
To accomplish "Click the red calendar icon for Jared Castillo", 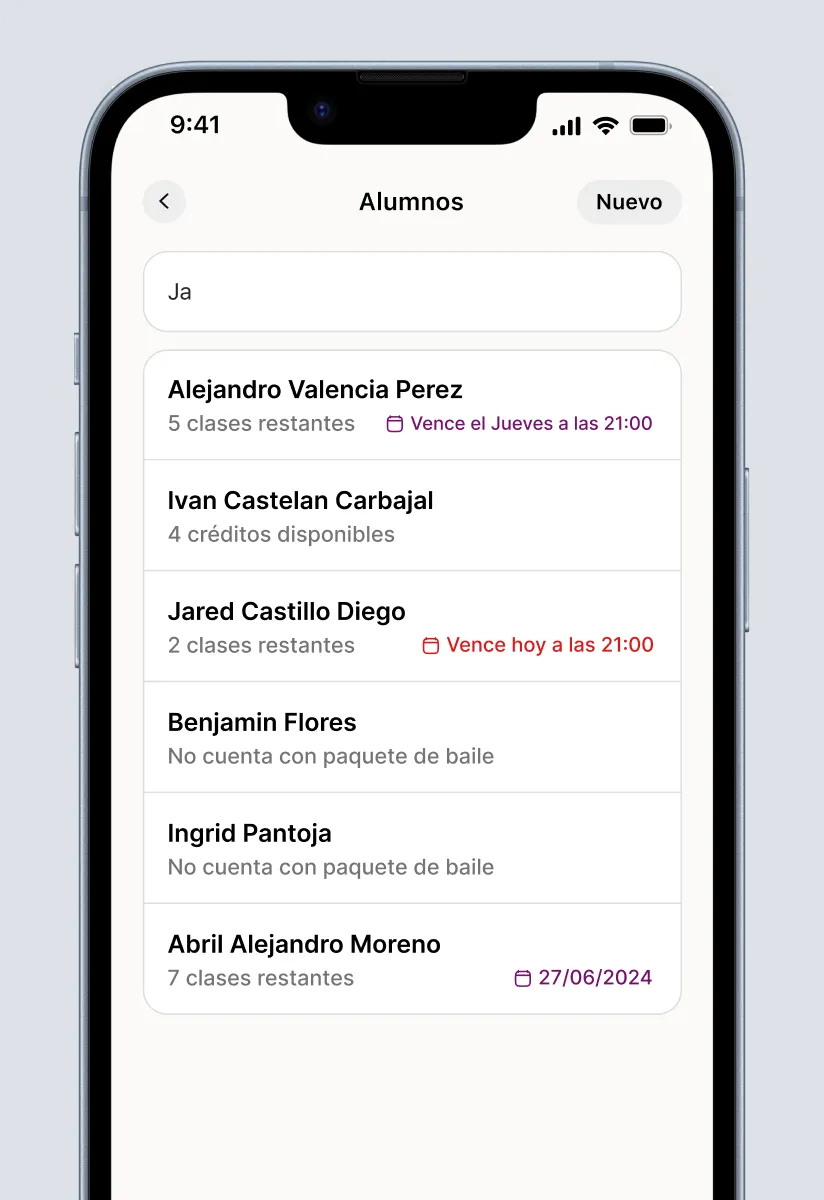I will [429, 645].
